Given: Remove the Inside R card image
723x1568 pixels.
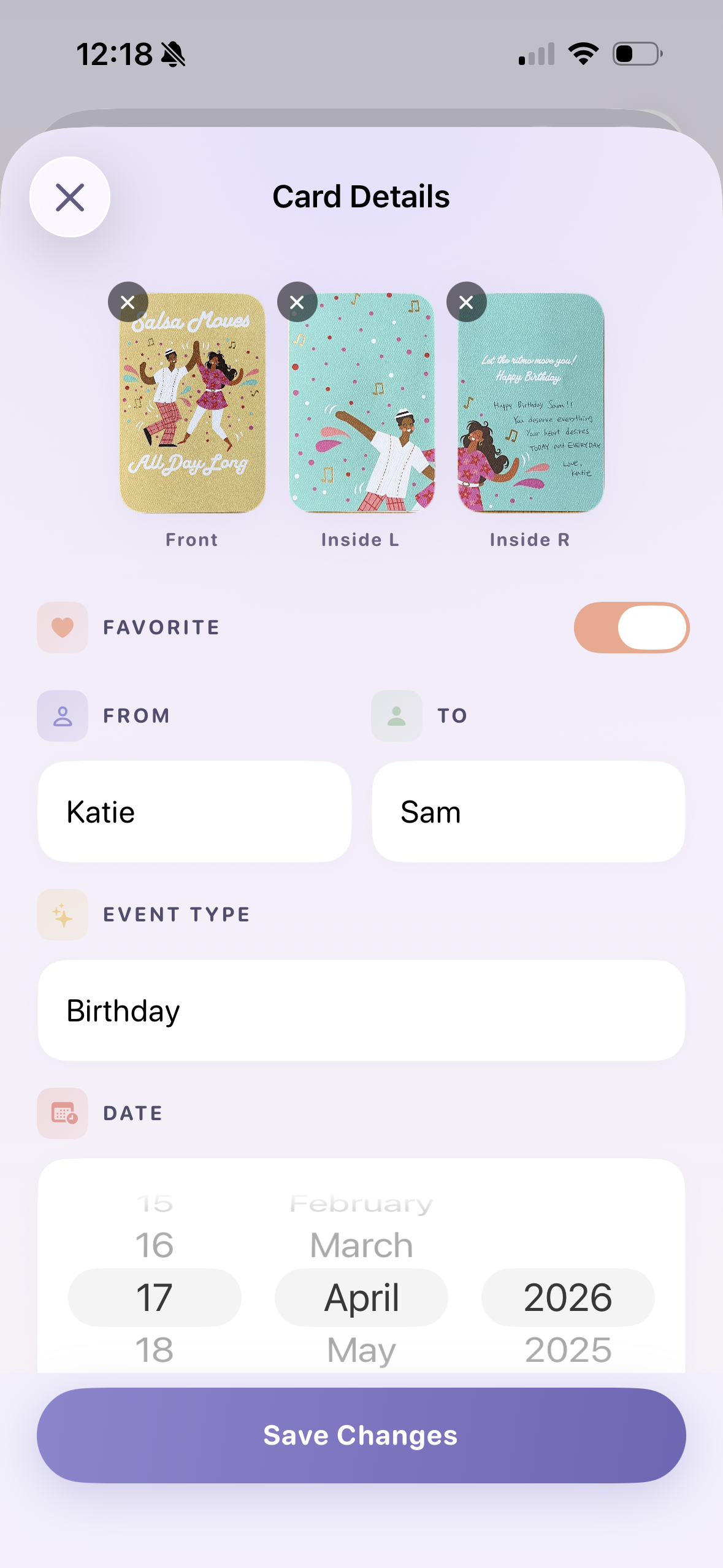Looking at the screenshot, I should click(466, 302).
